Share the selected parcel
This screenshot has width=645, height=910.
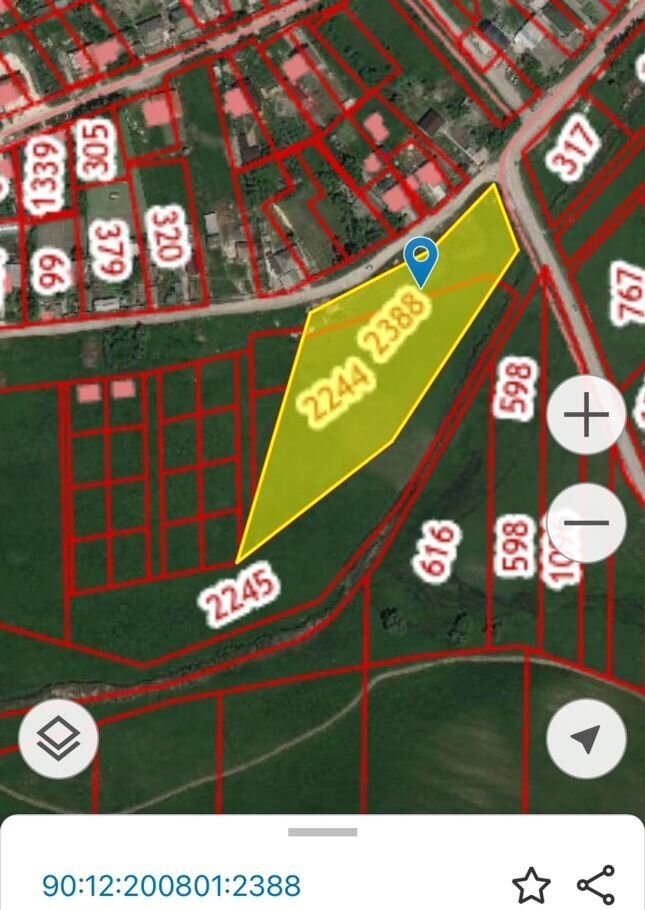point(596,885)
